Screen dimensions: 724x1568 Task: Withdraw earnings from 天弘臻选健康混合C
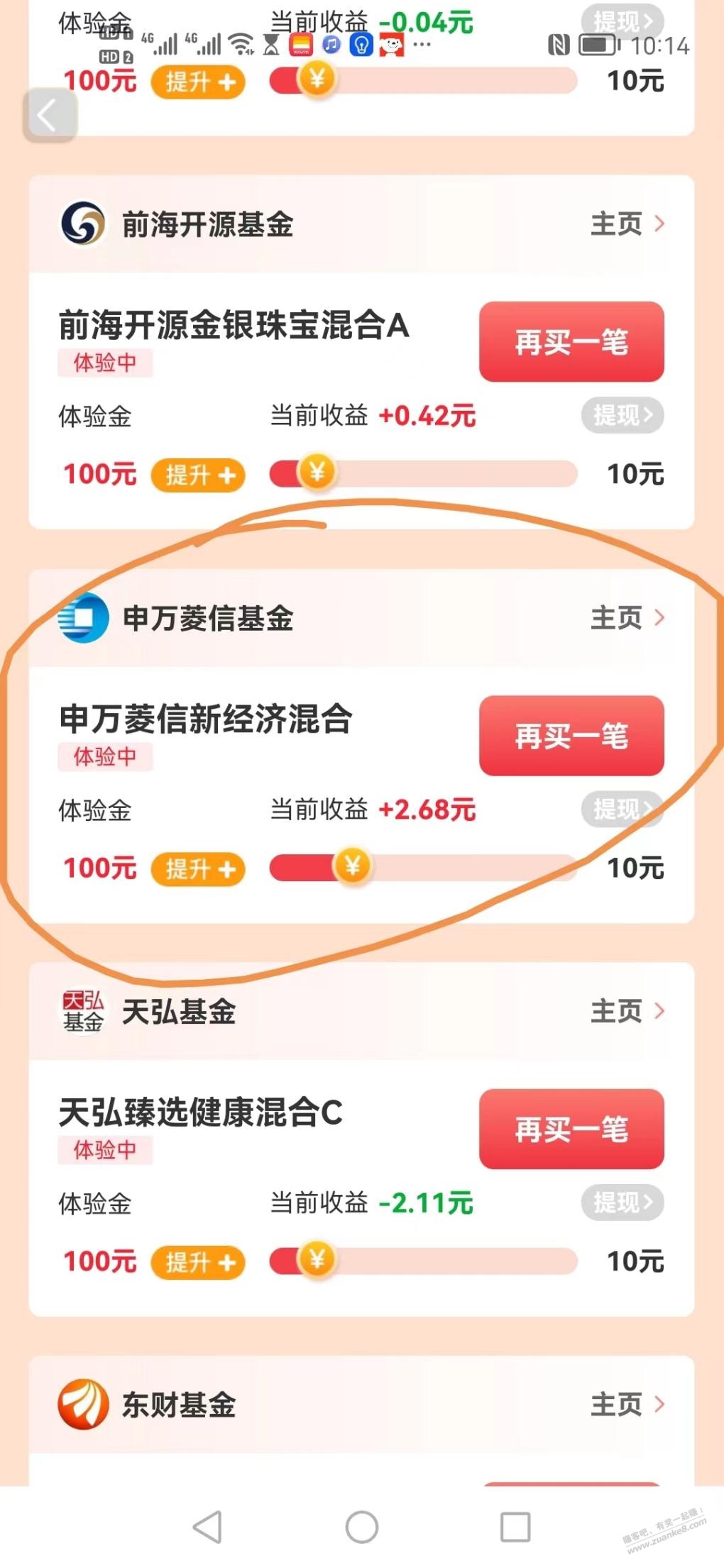pos(622,1203)
